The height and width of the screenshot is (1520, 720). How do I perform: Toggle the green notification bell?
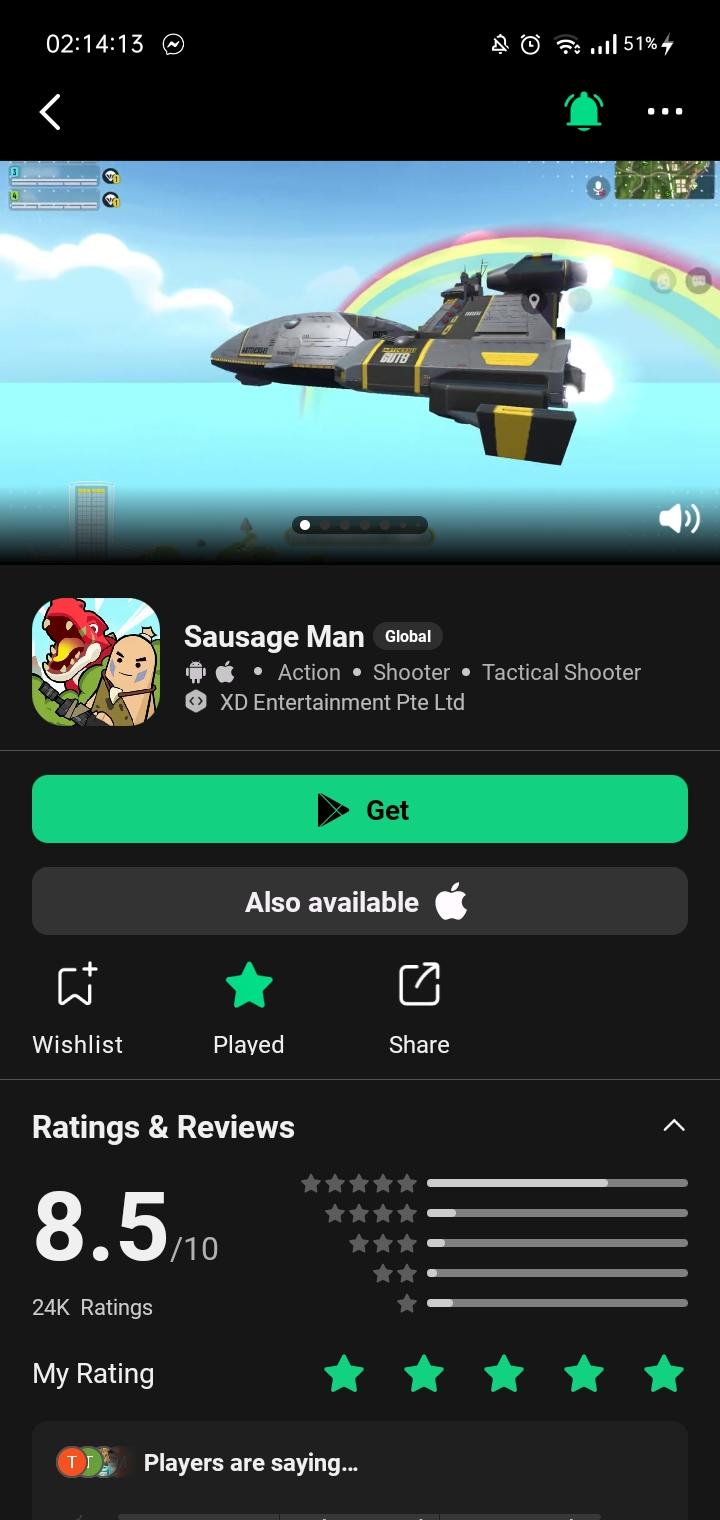pyautogui.click(x=584, y=111)
